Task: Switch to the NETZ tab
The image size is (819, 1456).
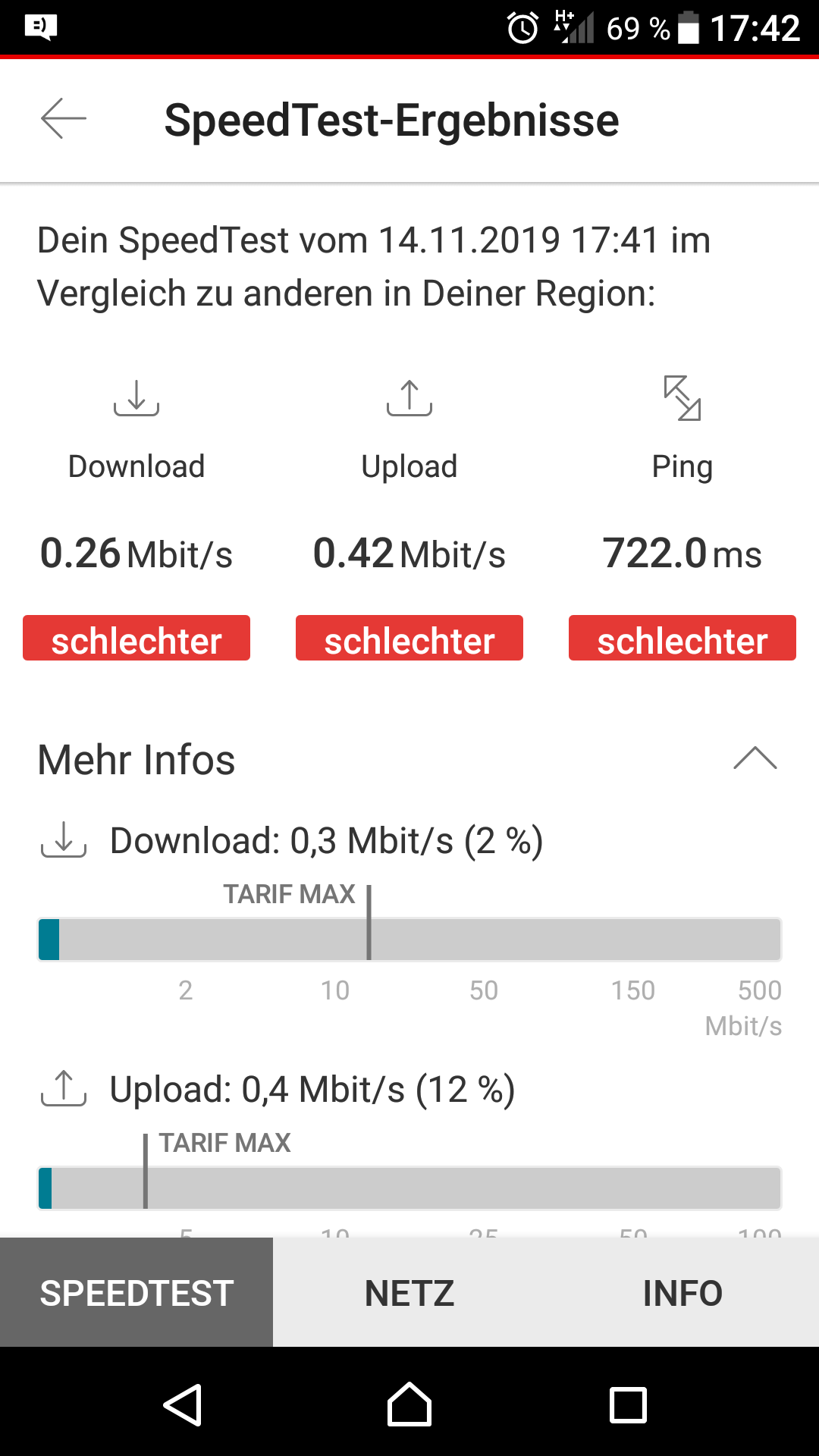Action: (409, 1293)
